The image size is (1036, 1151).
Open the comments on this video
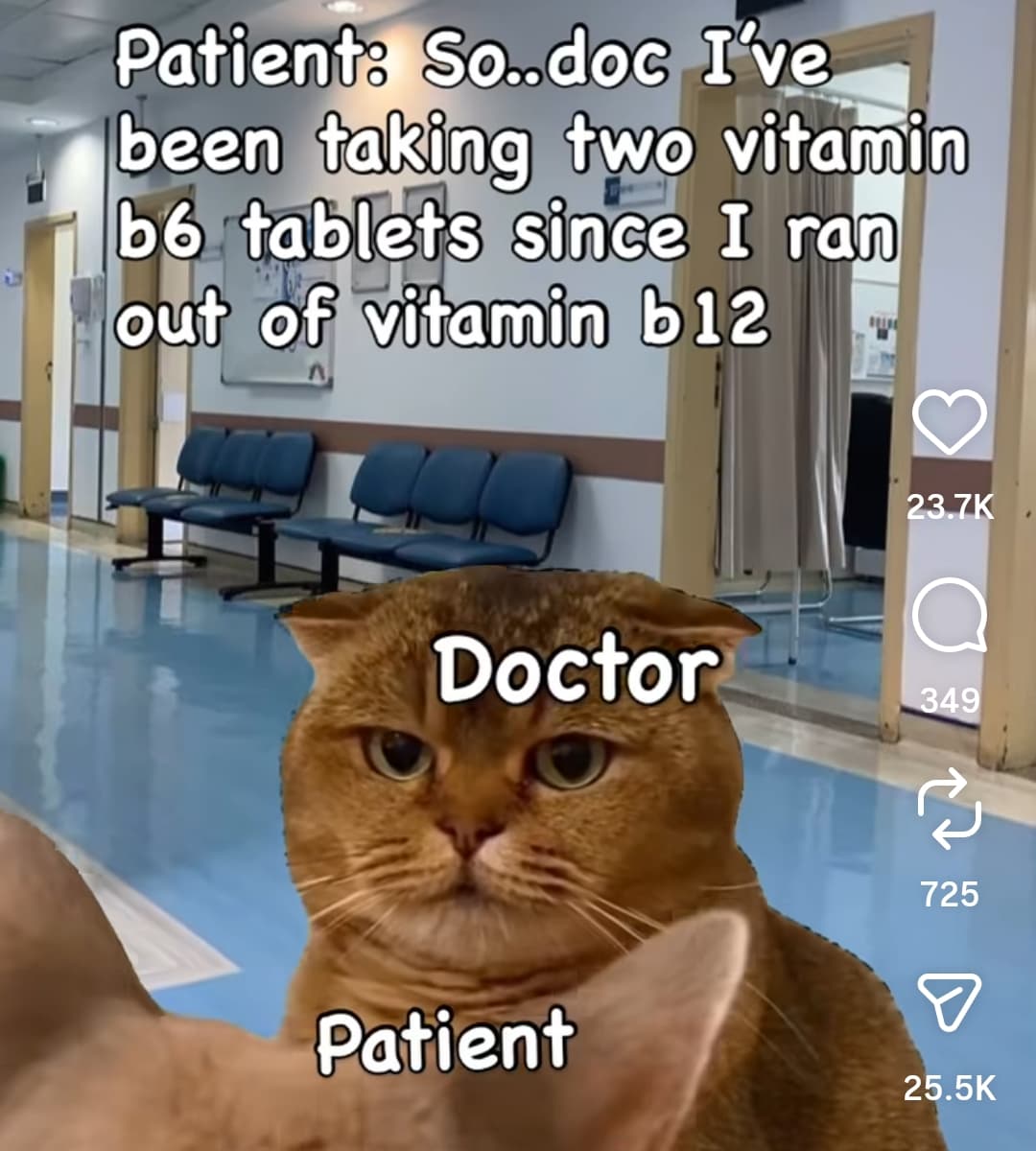pos(949,620)
